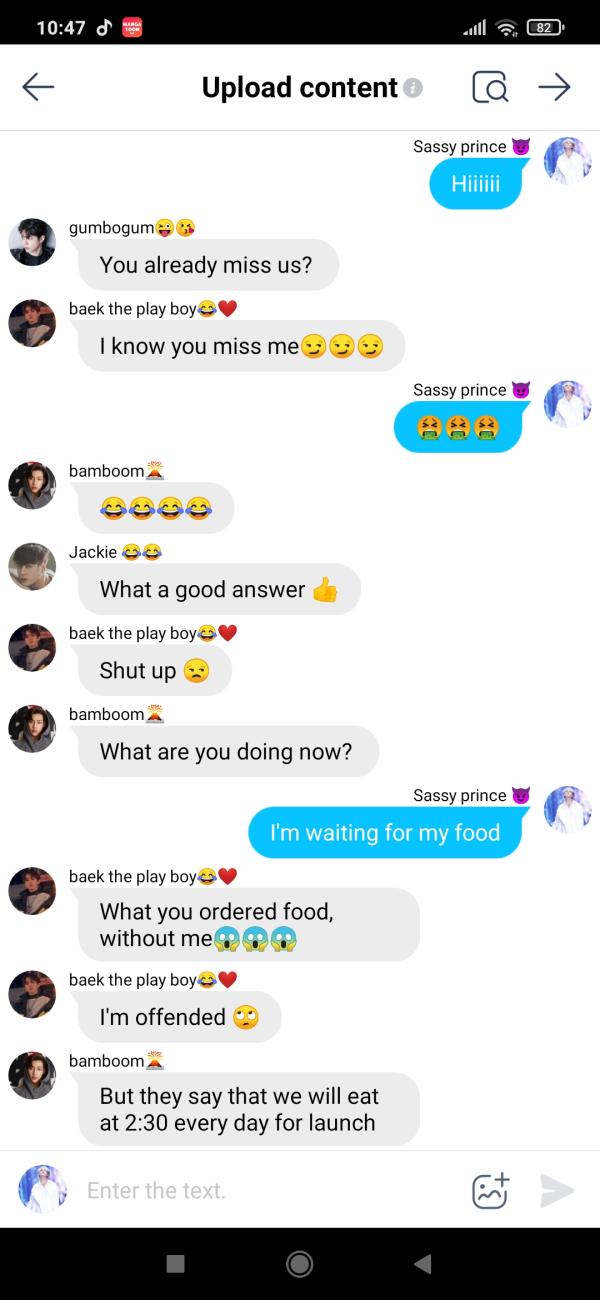Send the message with the paper plane
The width and height of the screenshot is (600, 1300).
556,1190
